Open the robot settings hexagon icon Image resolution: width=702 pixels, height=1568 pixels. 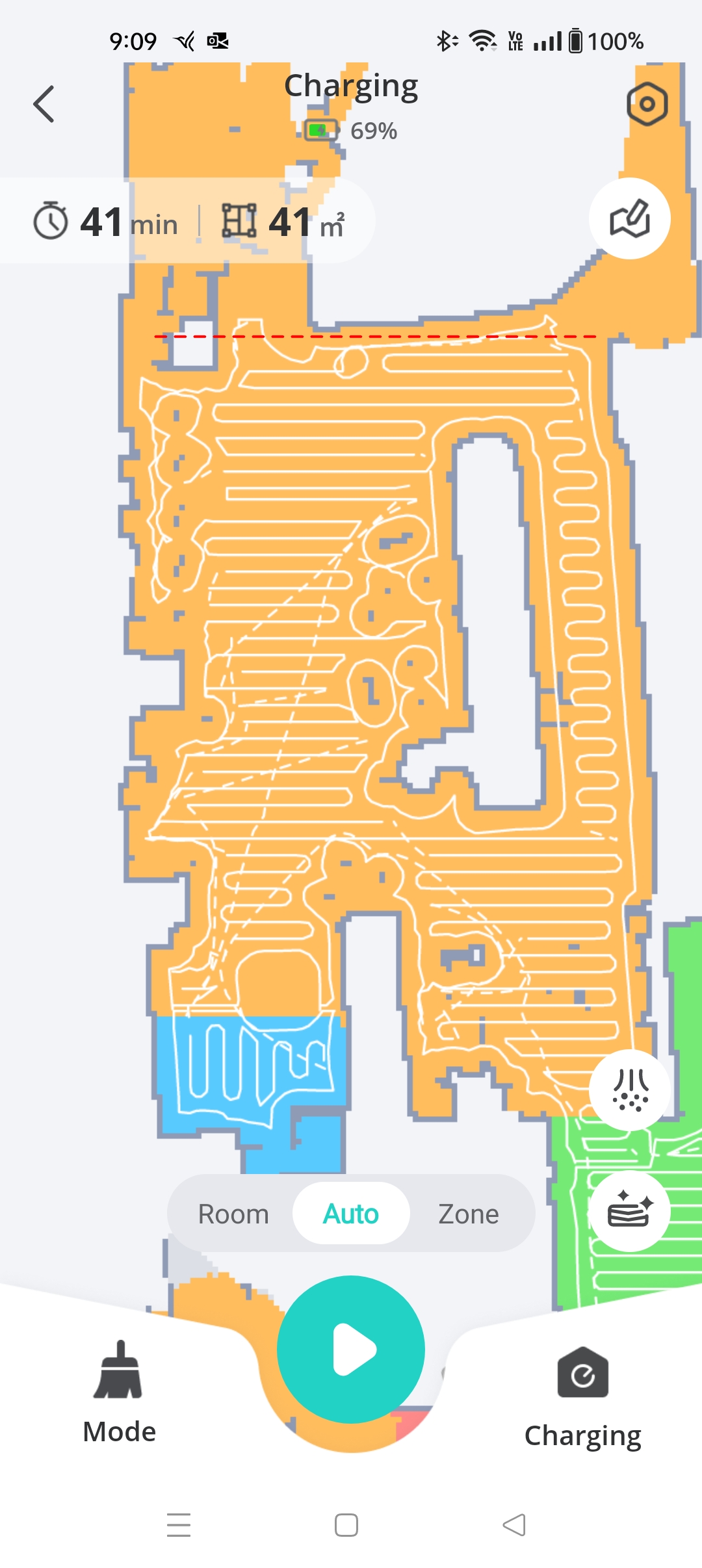click(646, 104)
